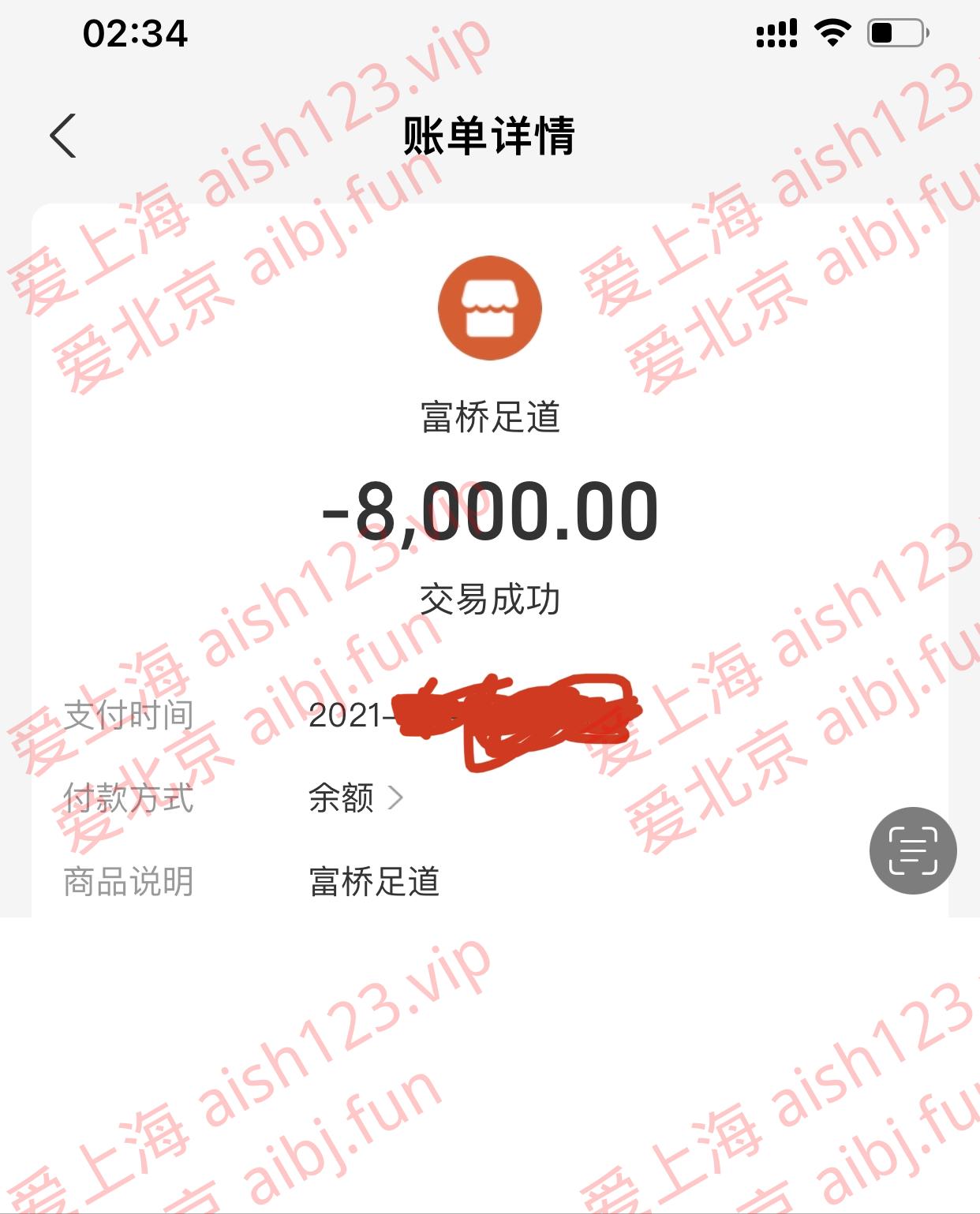Tap the scan text floating button
Screen dimensions: 980x1214
(913, 851)
